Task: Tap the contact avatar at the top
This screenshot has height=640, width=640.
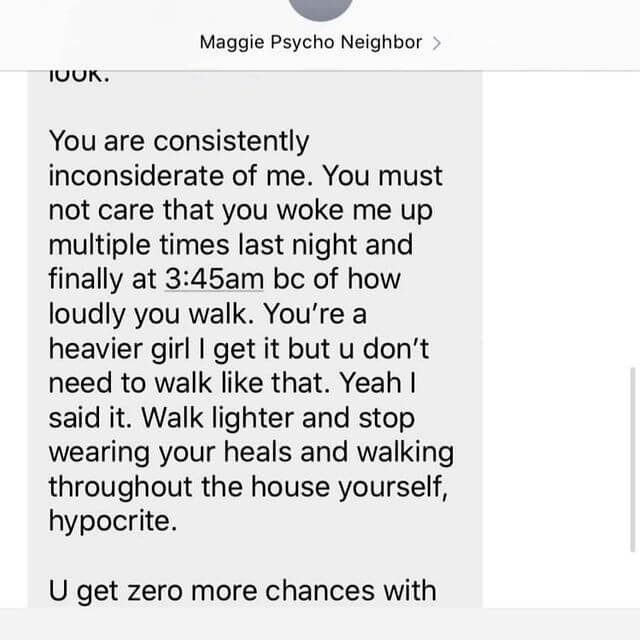Action: 320,8
